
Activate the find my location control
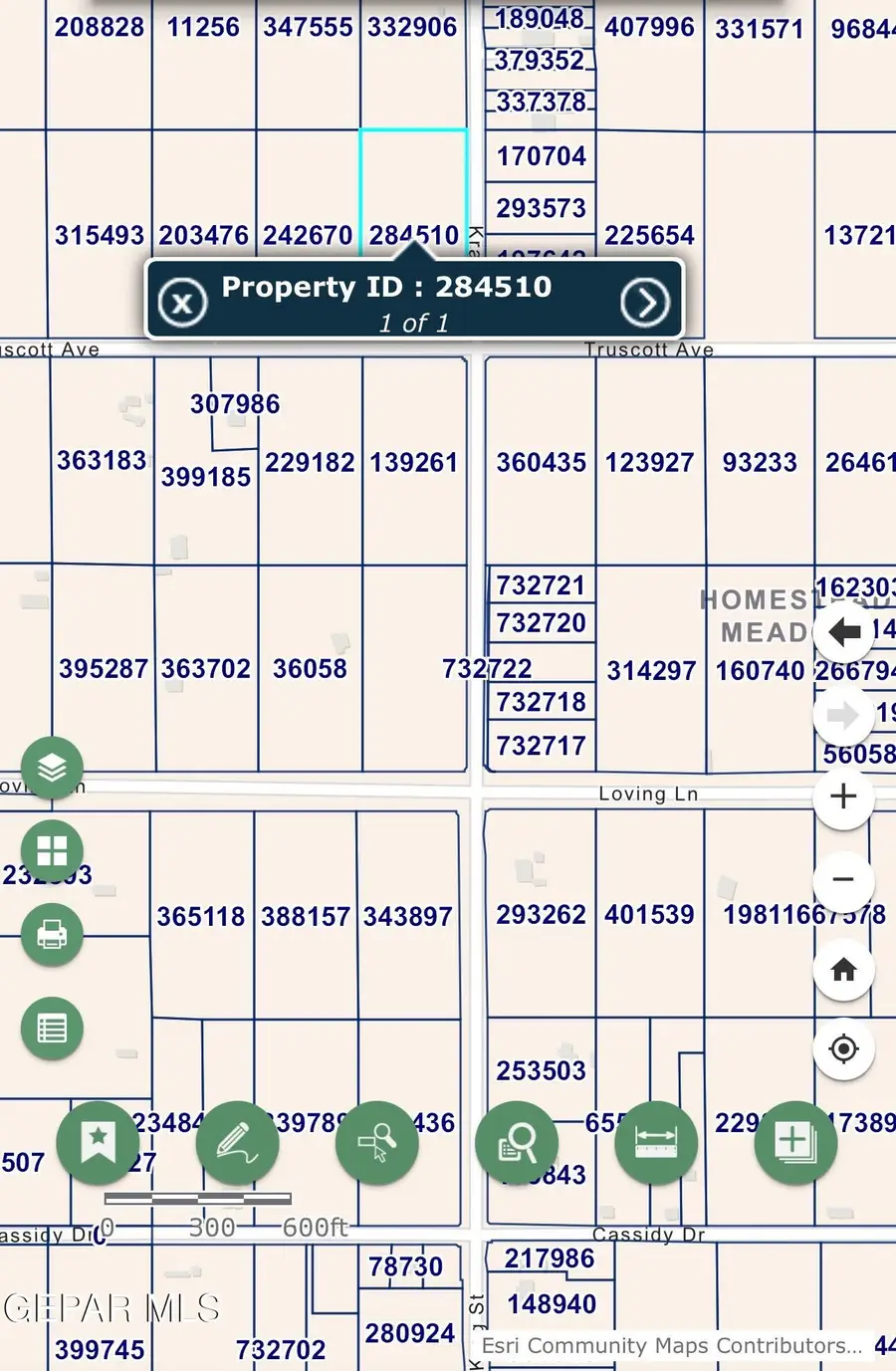click(x=843, y=1048)
